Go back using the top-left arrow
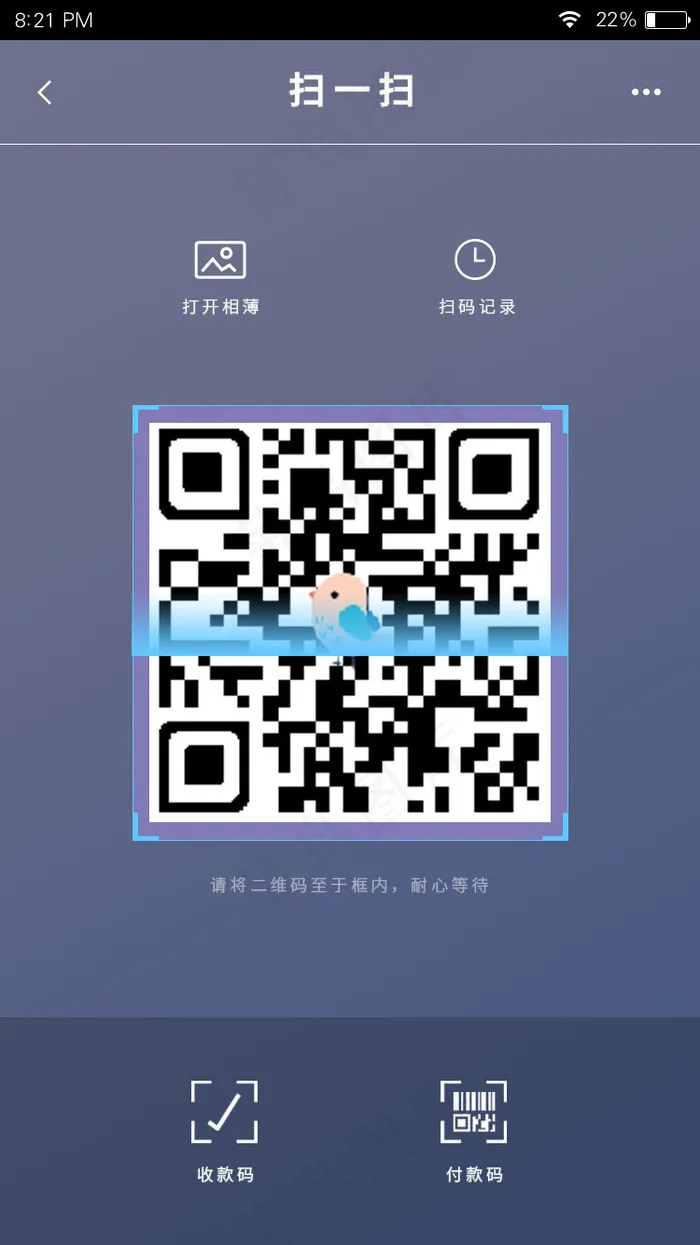700x1245 pixels. [x=44, y=93]
